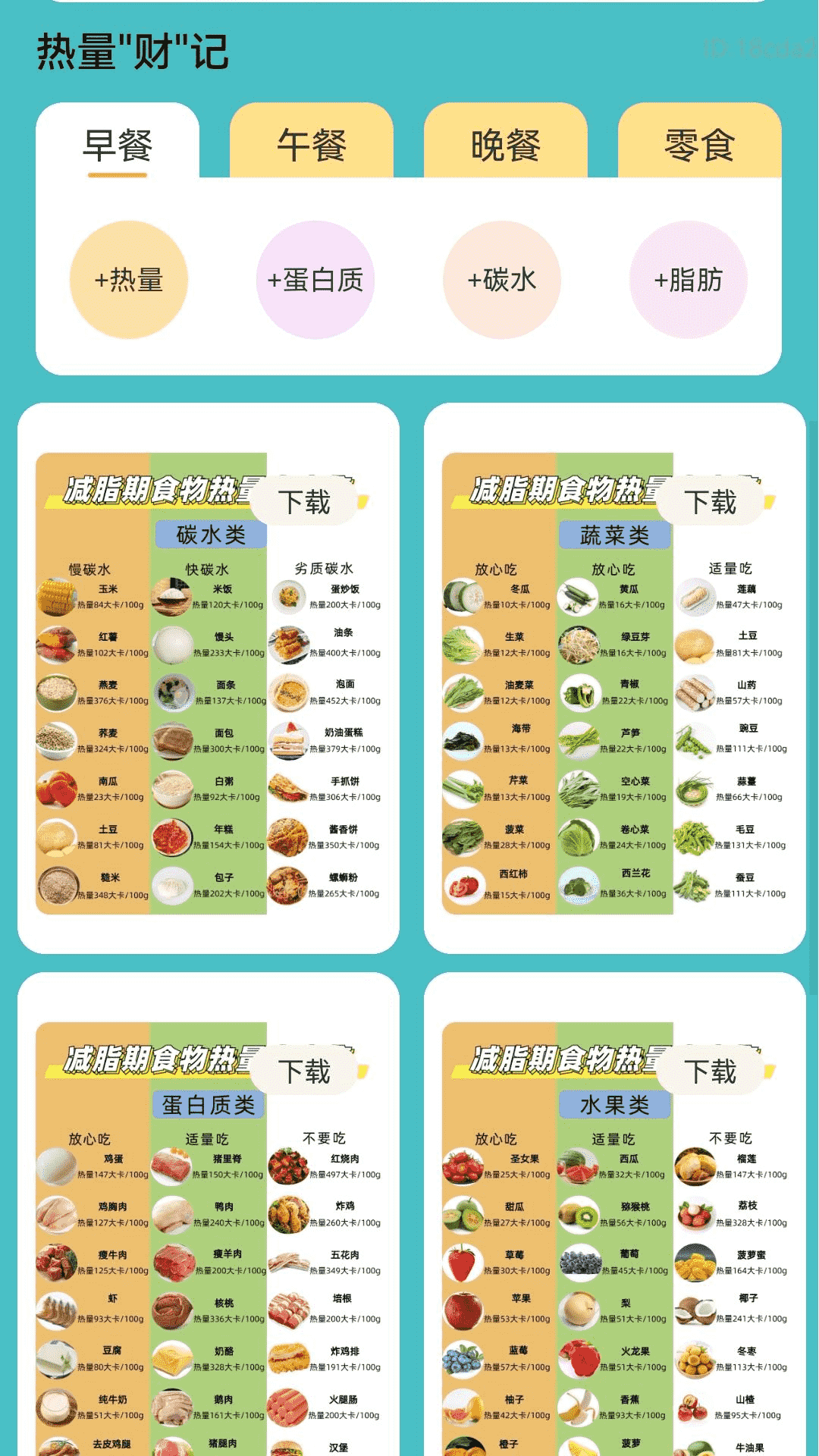The width and height of the screenshot is (819, 1456).
Task: Add protein with +蛋白质 button
Action: pos(315,280)
